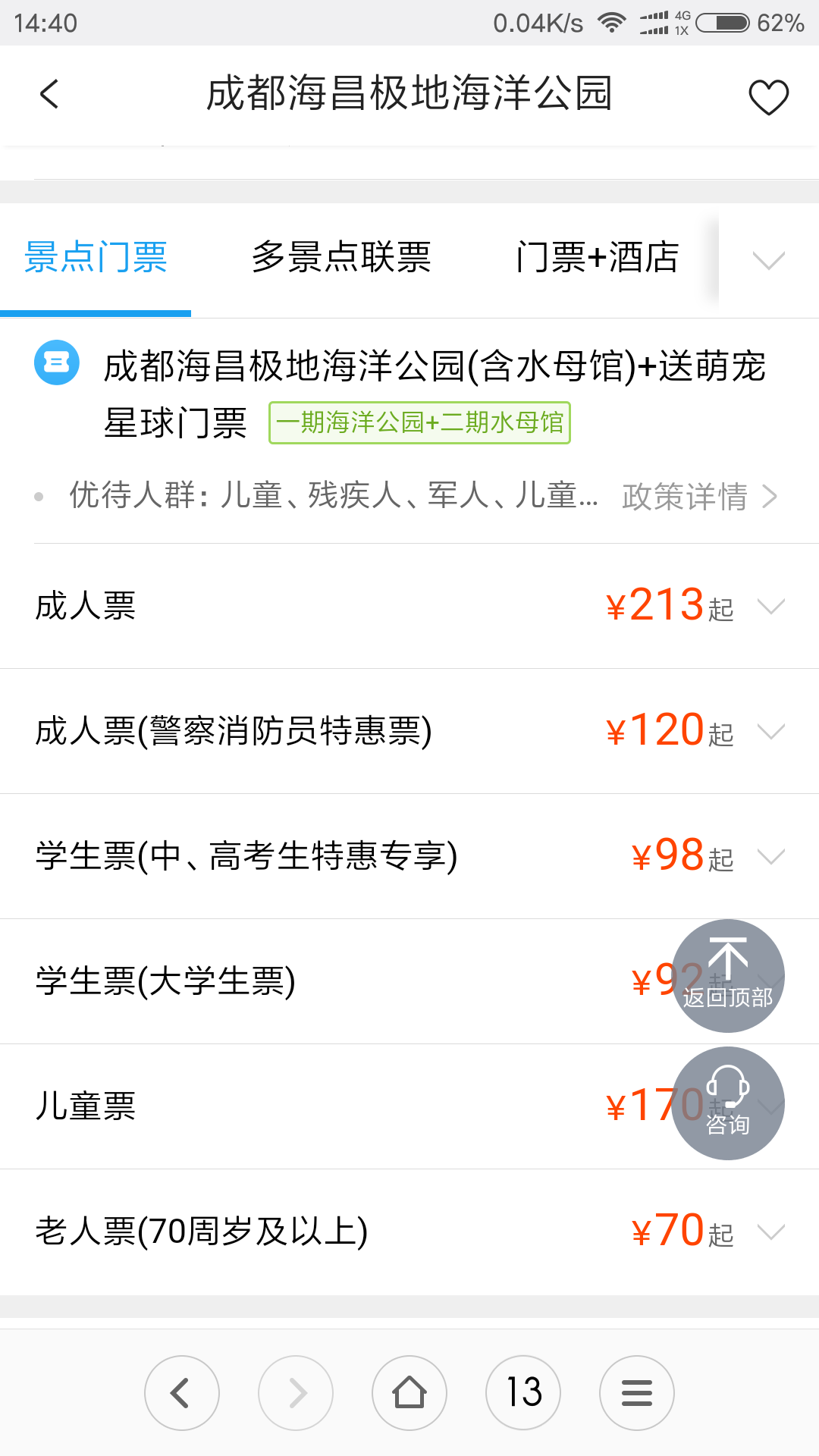
Task: Expand 学生票(中、高考生特惠专享) options
Action: point(409,856)
